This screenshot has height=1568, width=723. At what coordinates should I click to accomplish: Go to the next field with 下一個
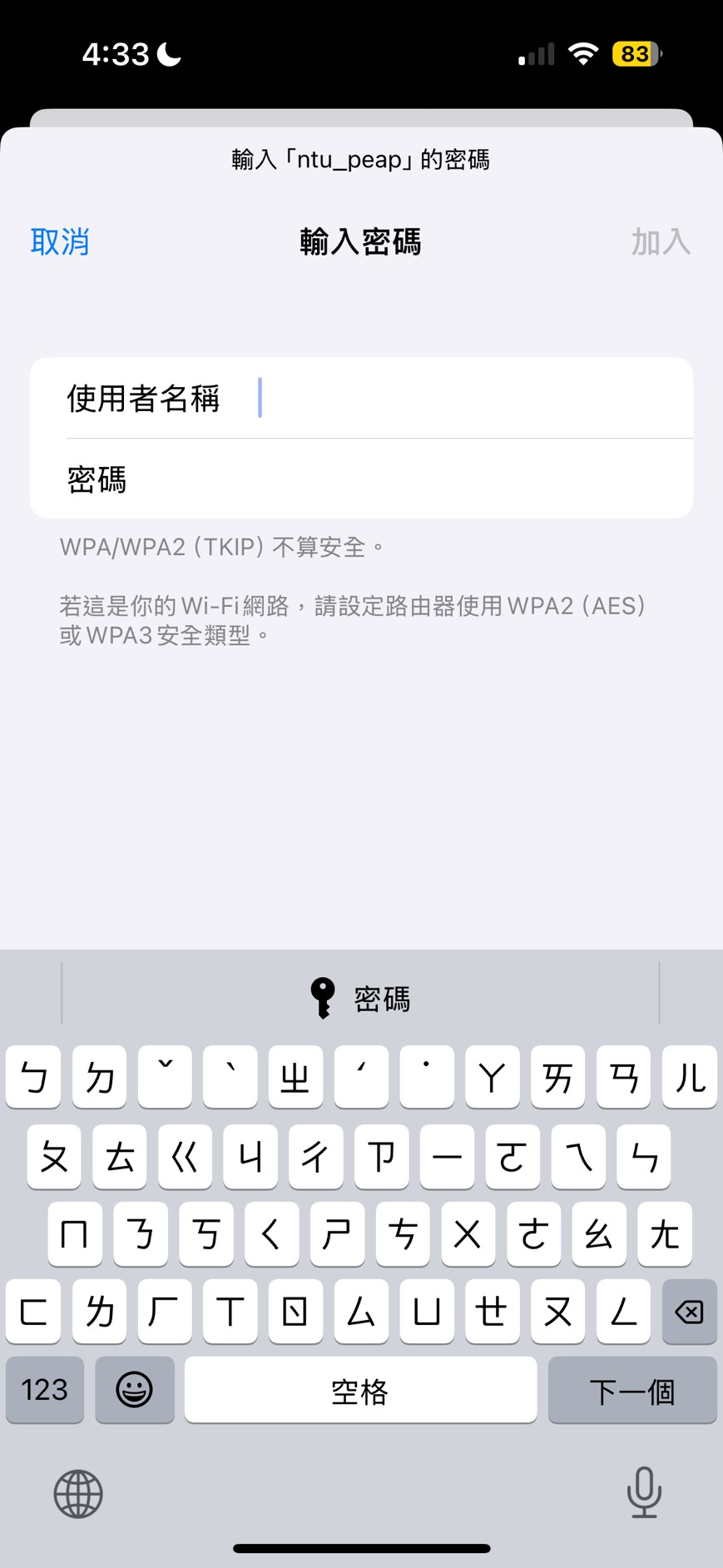click(631, 1389)
